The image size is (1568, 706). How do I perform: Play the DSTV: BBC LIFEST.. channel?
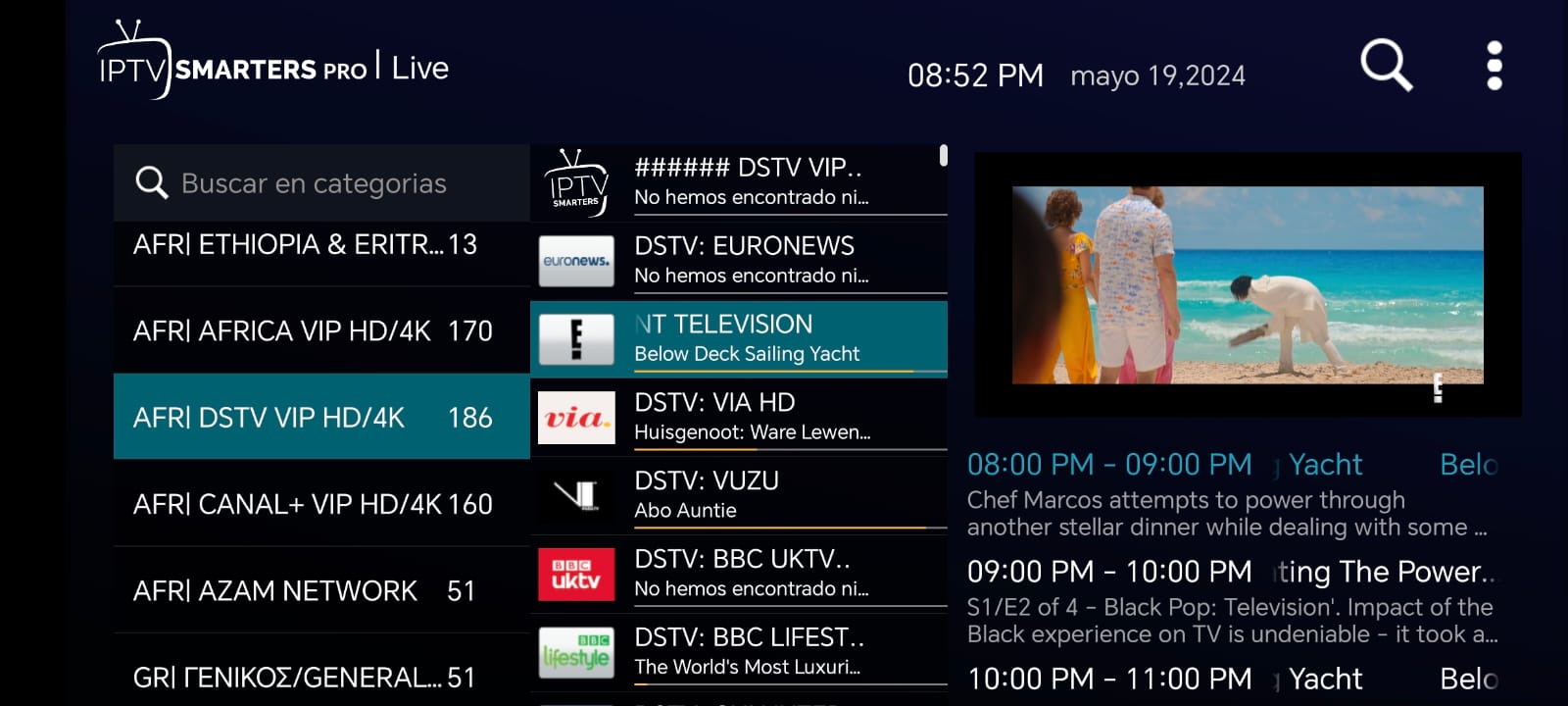point(739,652)
